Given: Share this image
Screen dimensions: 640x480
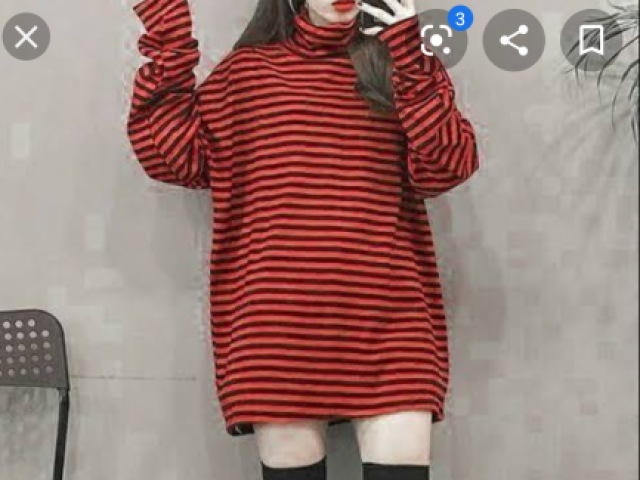Looking at the screenshot, I should [513, 40].
